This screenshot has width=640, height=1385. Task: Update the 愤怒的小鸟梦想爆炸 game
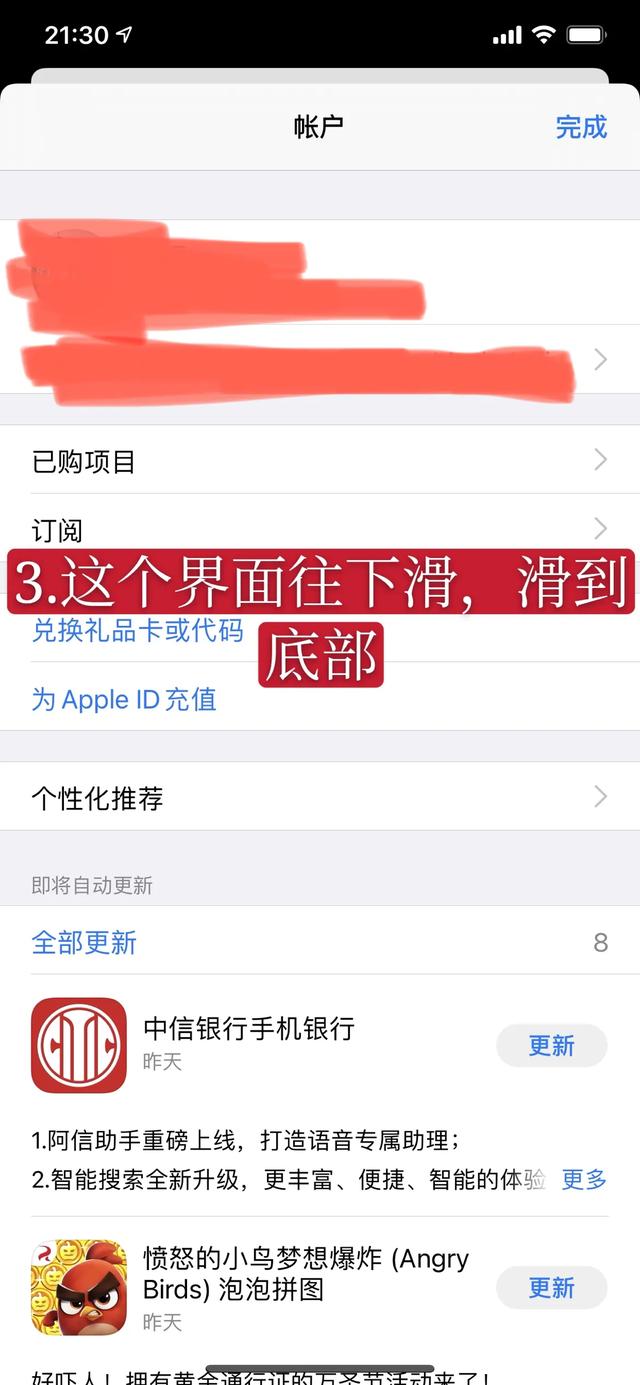pyautogui.click(x=551, y=1287)
